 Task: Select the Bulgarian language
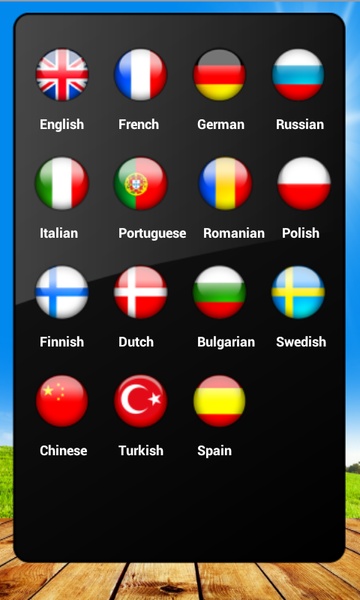pos(219,292)
